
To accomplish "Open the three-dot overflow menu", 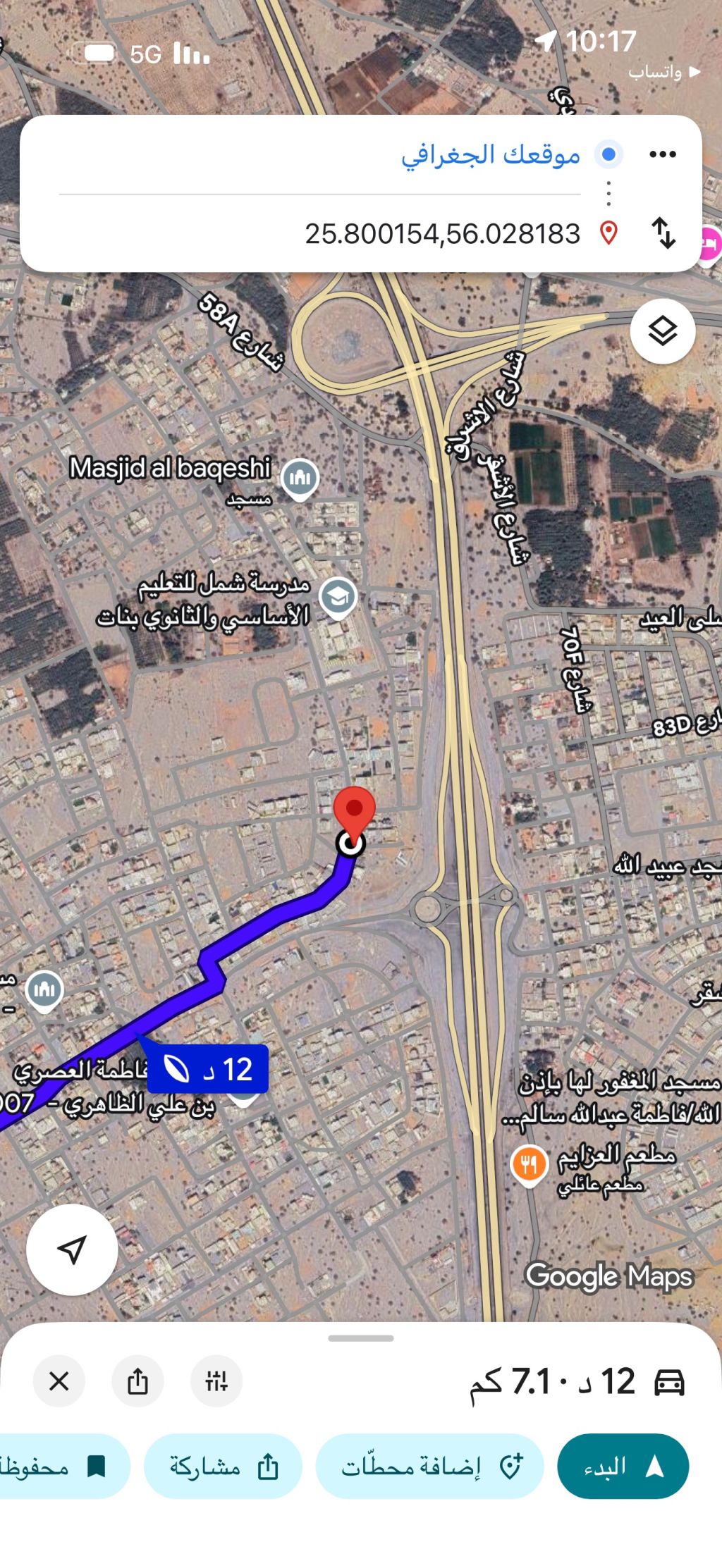I will tap(662, 154).
